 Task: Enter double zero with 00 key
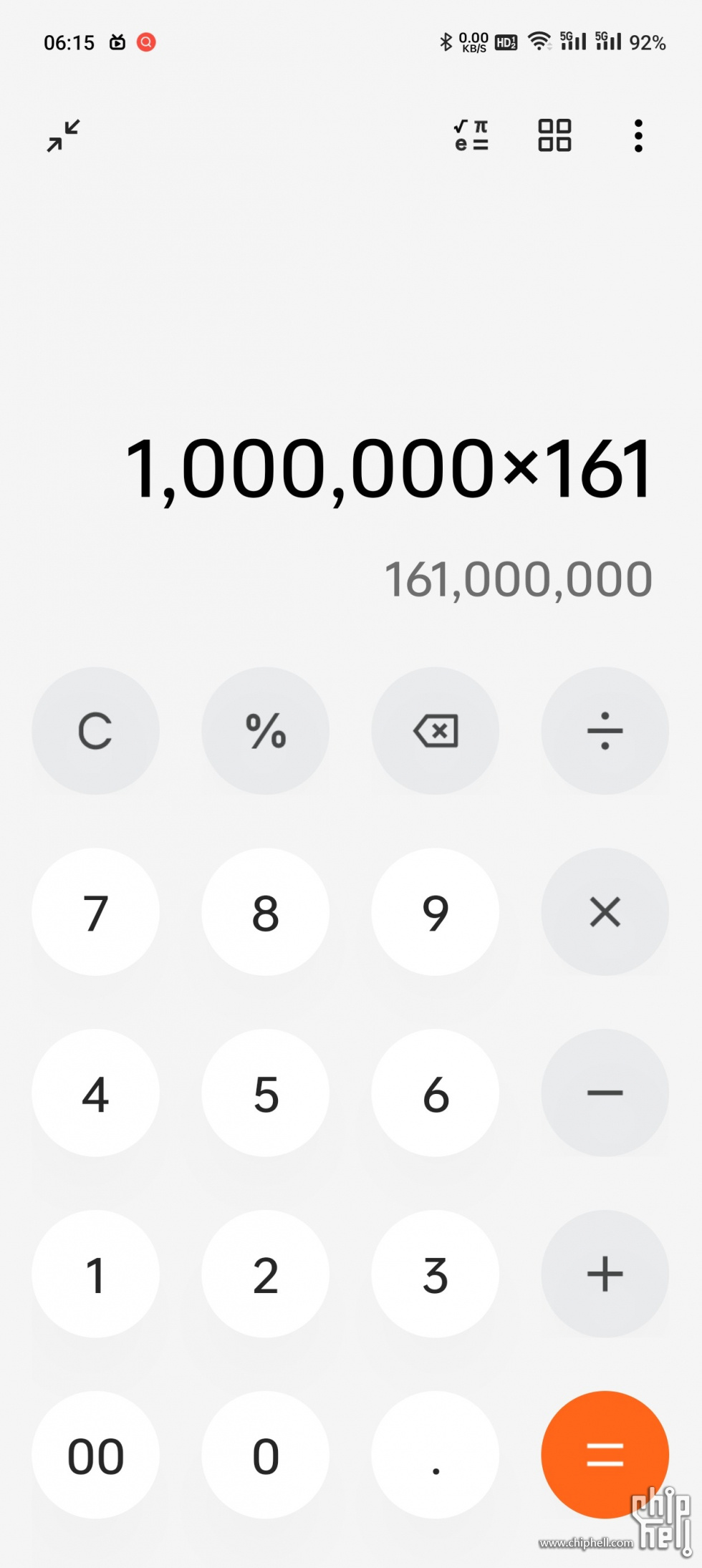95,1456
